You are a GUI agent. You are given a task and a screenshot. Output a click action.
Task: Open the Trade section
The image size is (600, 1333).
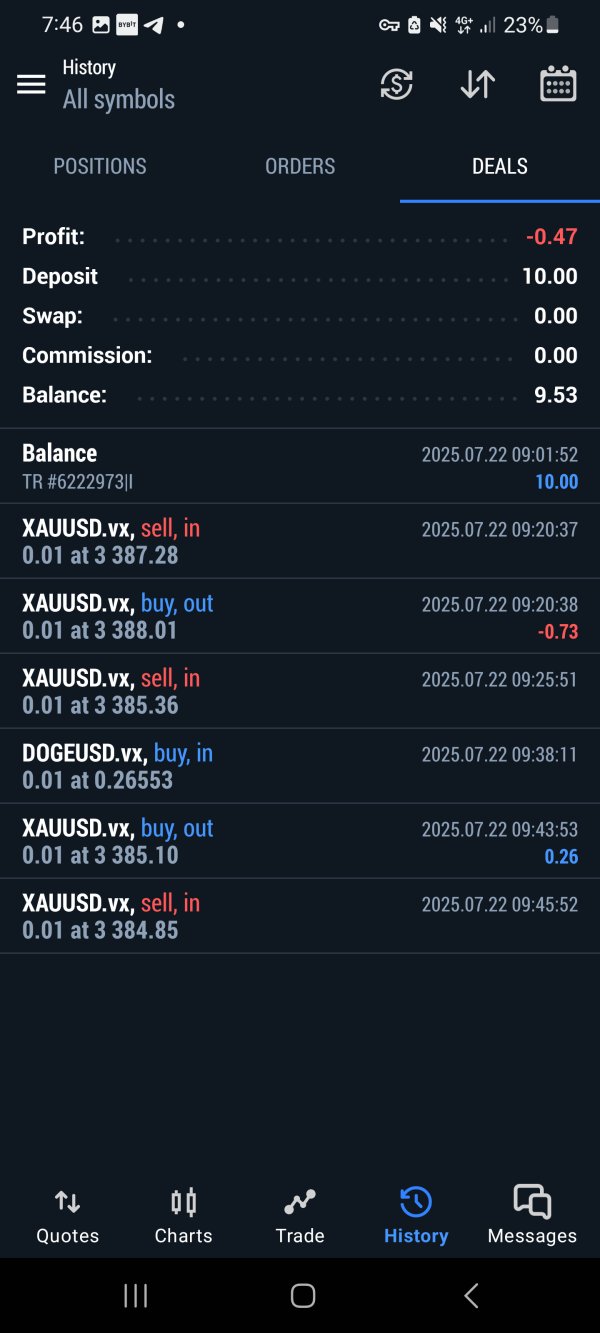[300, 1216]
